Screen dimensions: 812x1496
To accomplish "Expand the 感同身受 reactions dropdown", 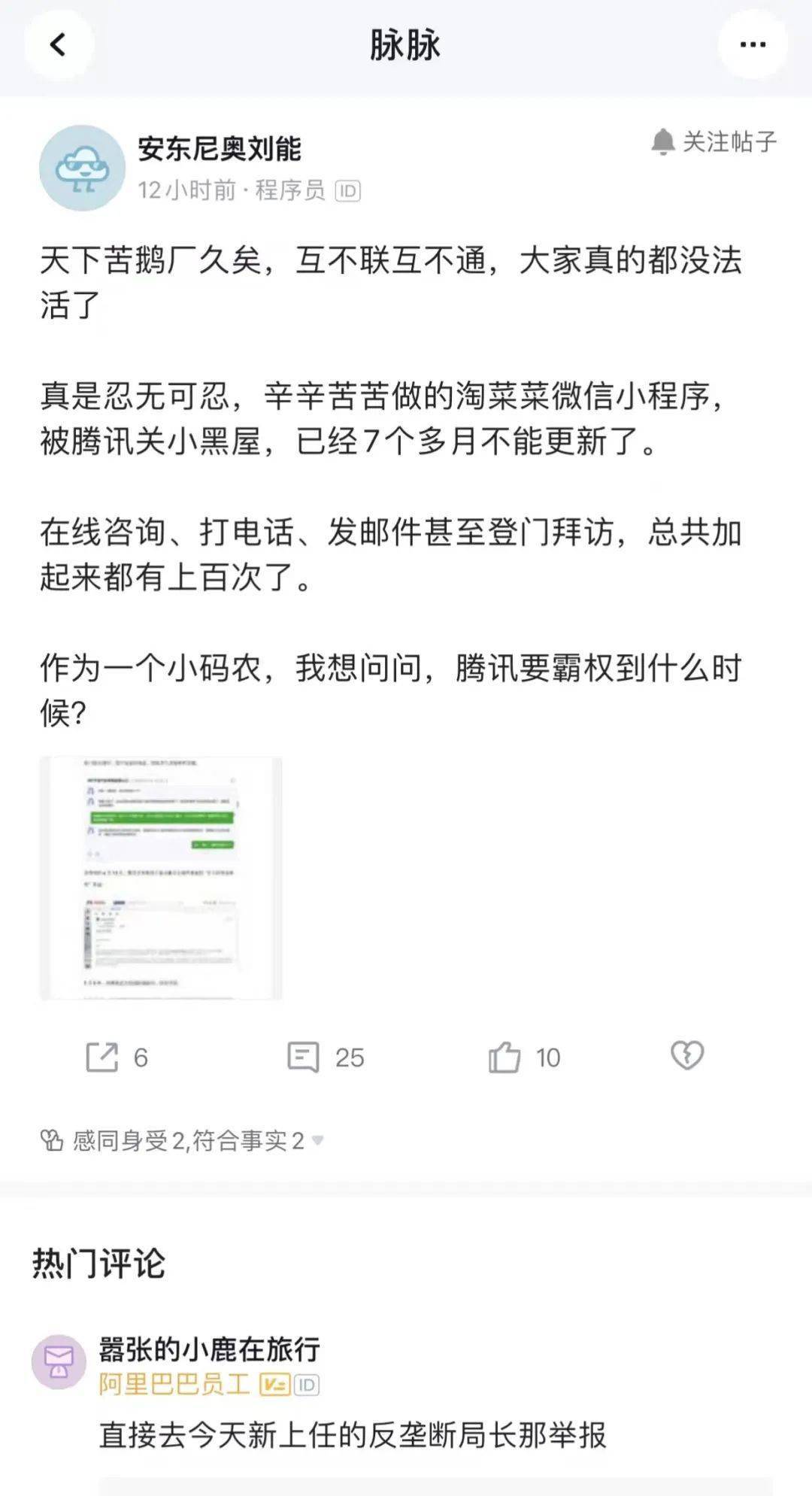I will coord(318,1140).
